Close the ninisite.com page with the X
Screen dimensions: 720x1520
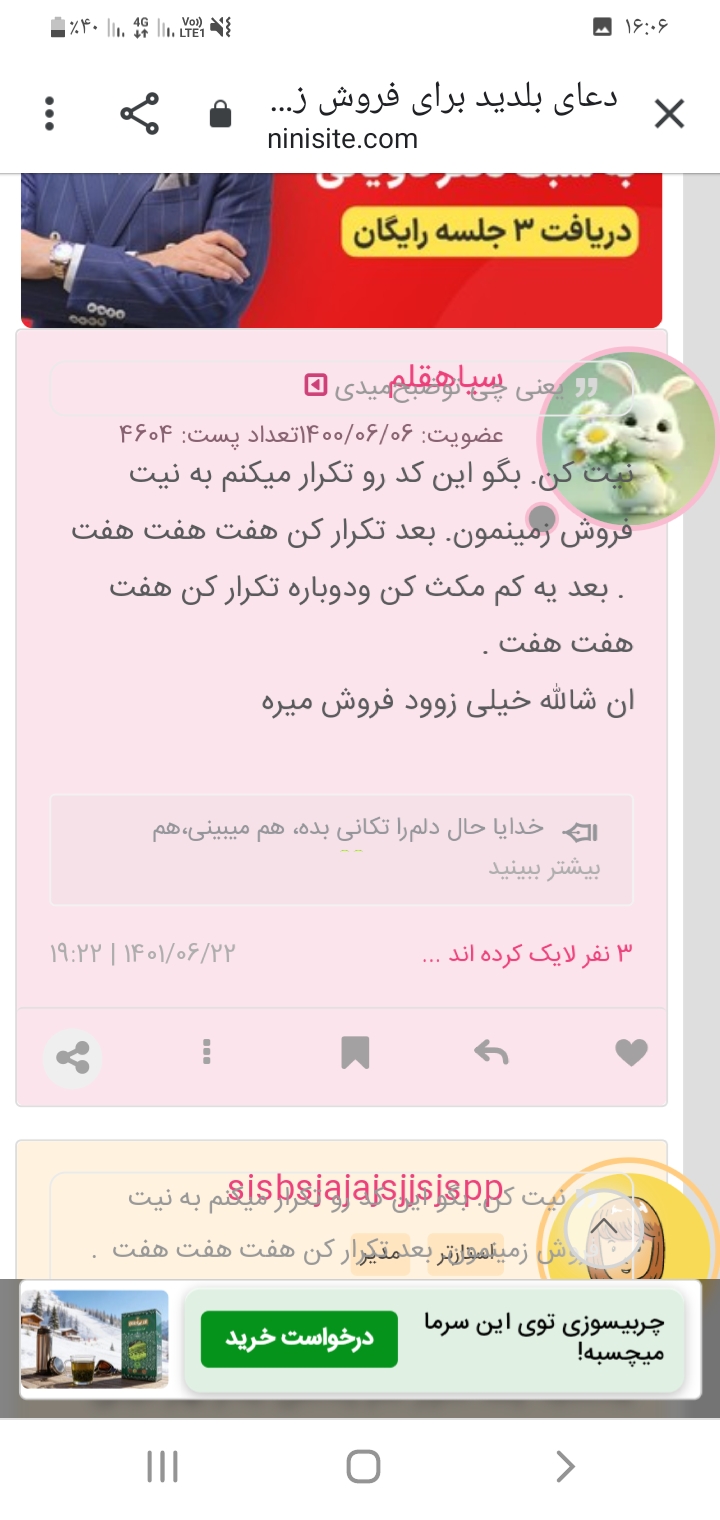671,113
